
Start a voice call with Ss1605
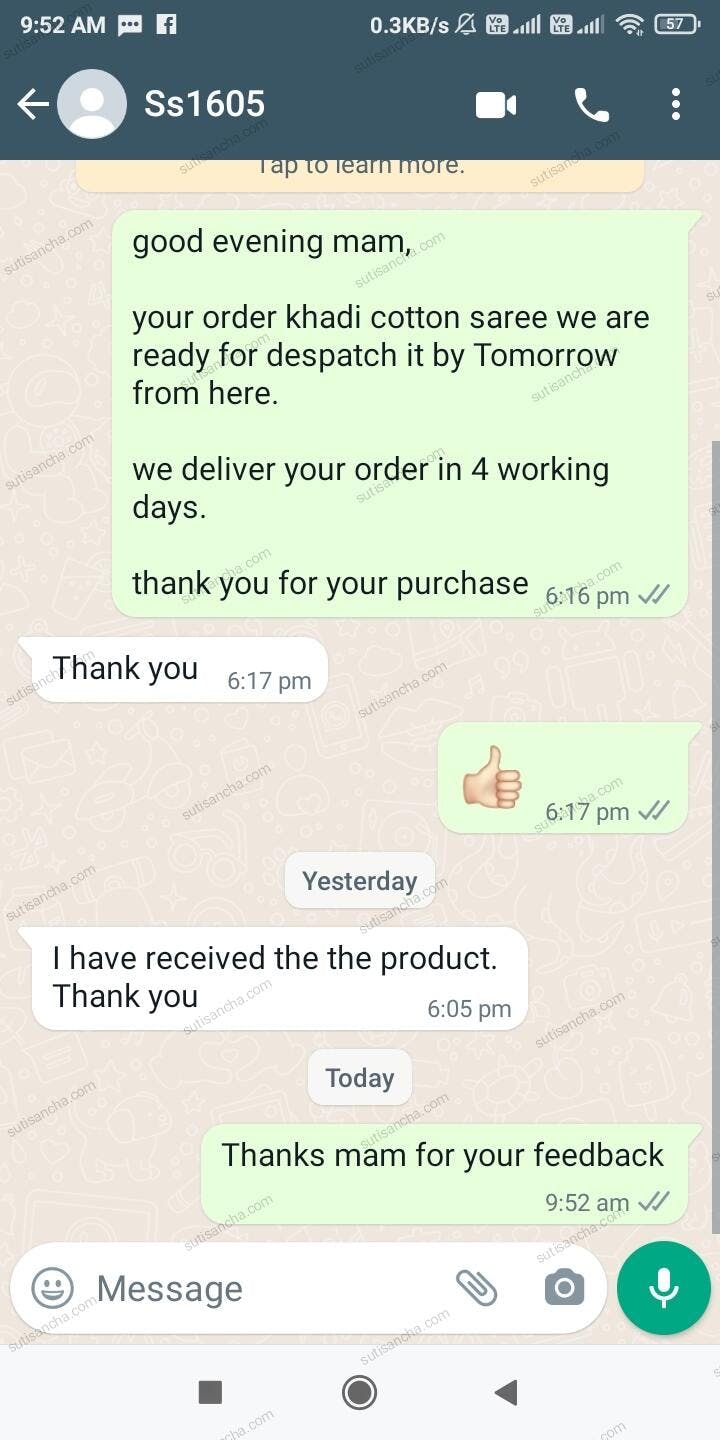[591, 104]
